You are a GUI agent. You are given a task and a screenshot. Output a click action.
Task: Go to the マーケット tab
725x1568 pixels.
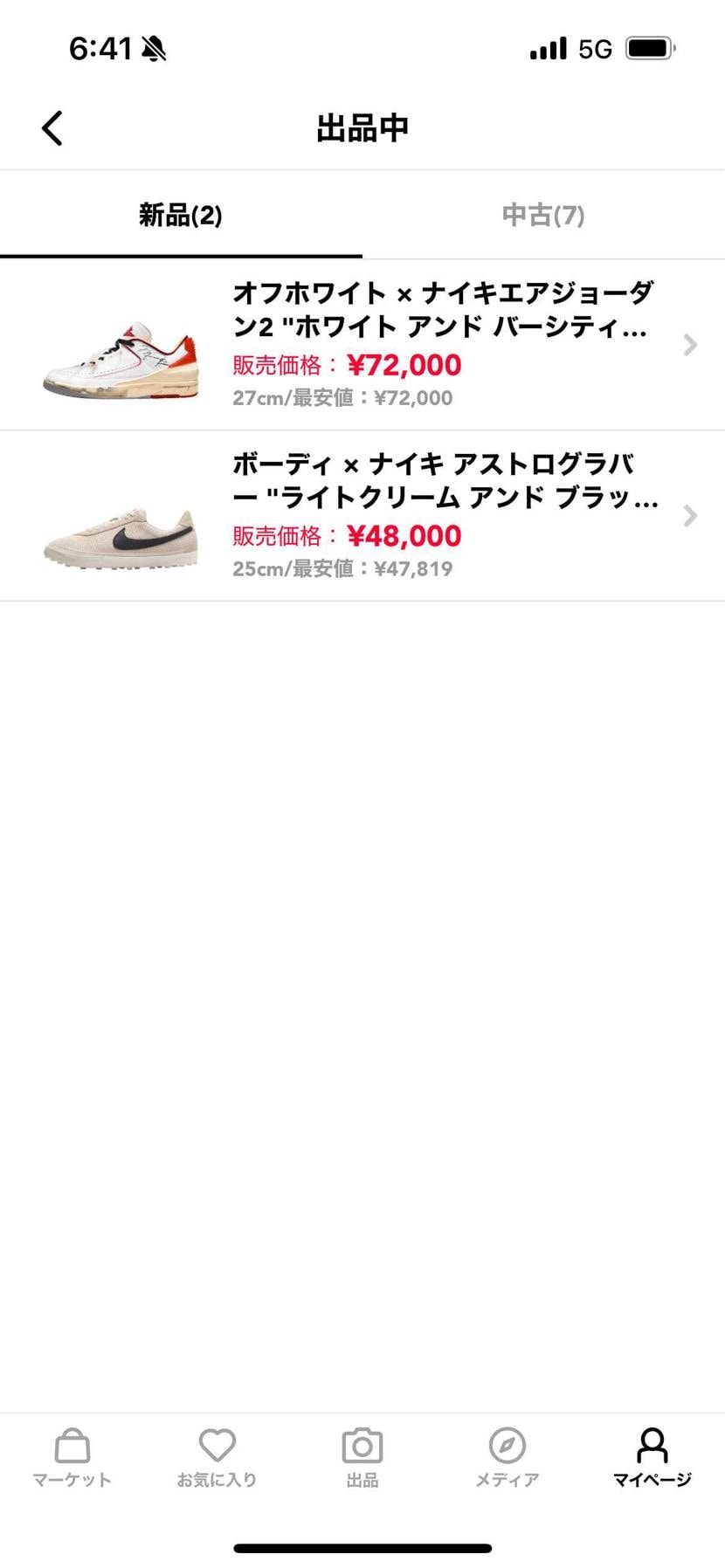[x=72, y=1458]
